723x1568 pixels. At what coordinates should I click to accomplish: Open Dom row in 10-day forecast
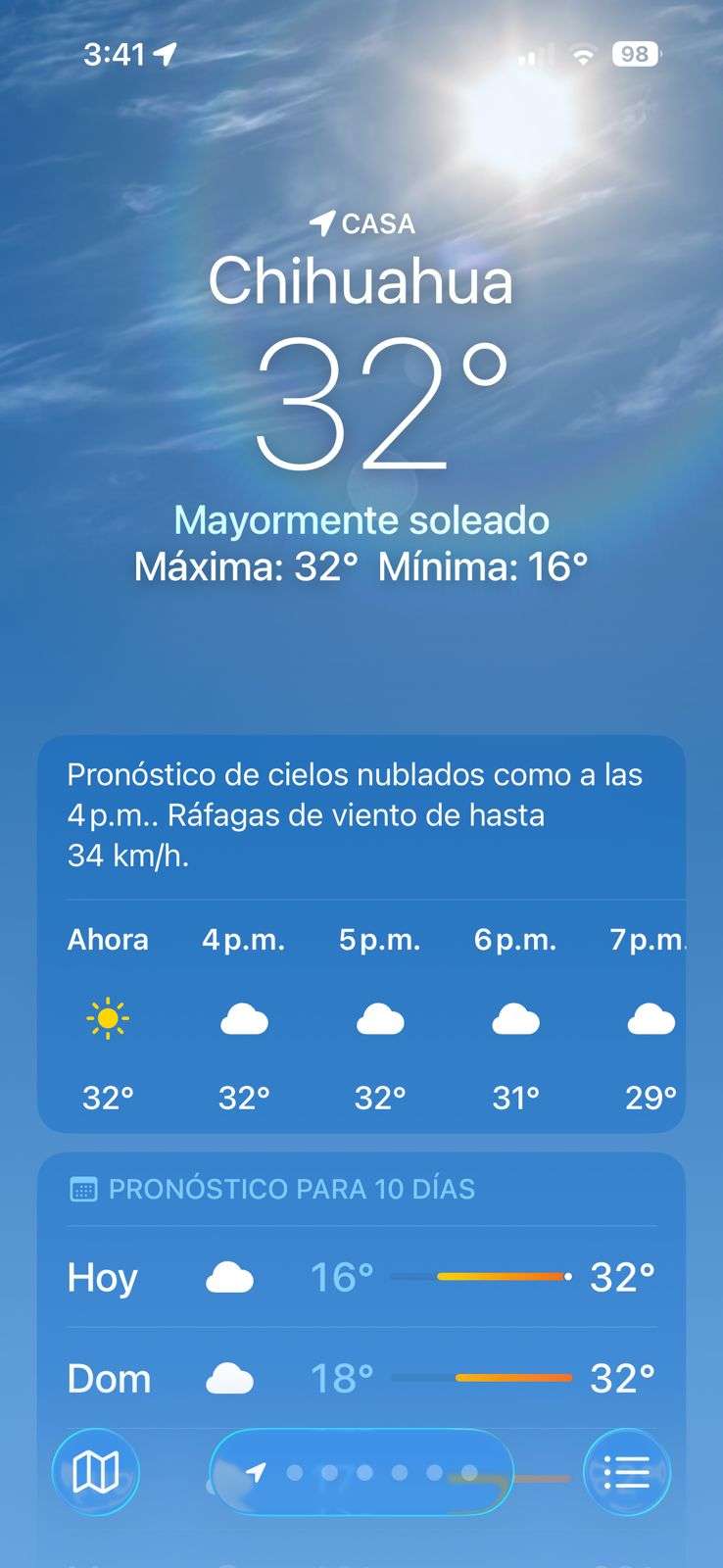click(361, 1378)
